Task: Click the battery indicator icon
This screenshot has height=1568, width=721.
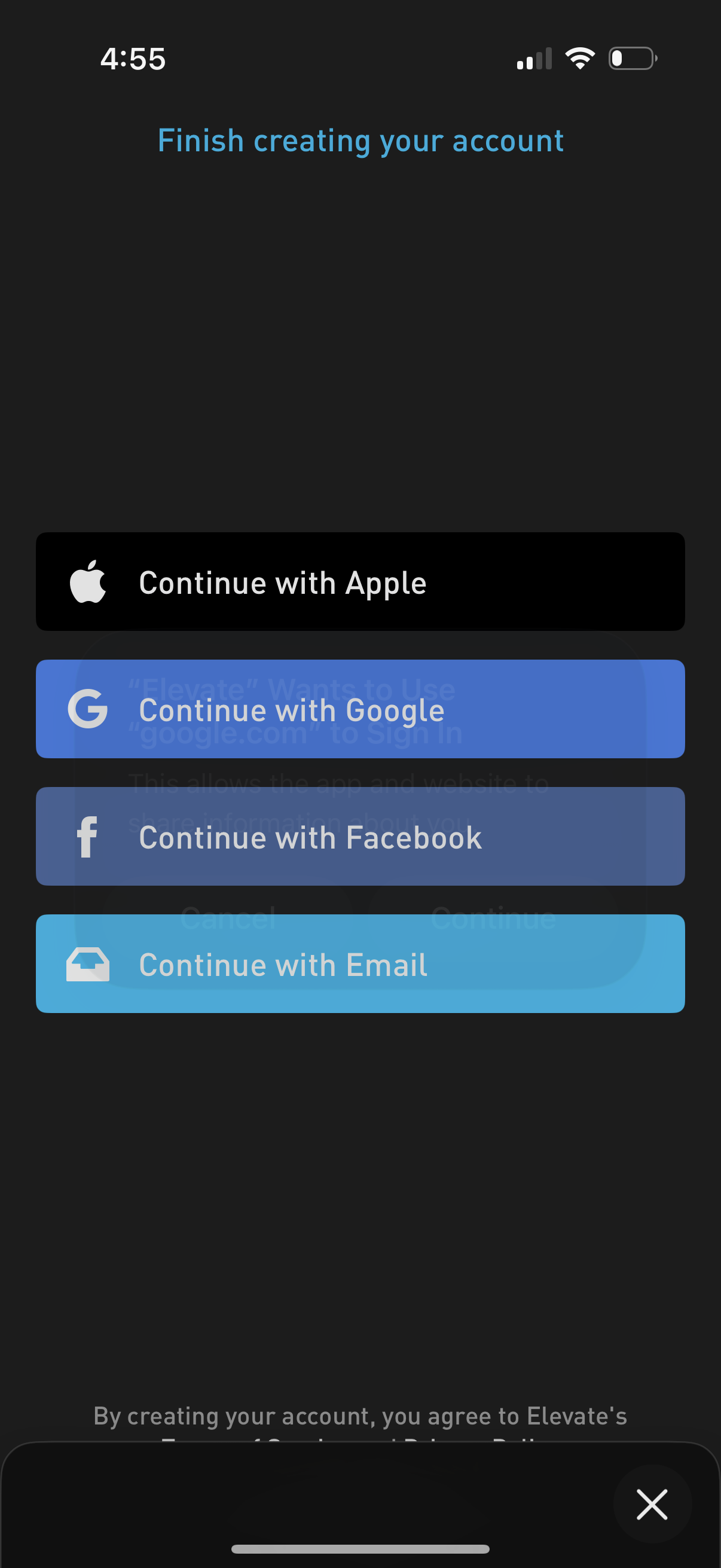Action: pyautogui.click(x=631, y=58)
